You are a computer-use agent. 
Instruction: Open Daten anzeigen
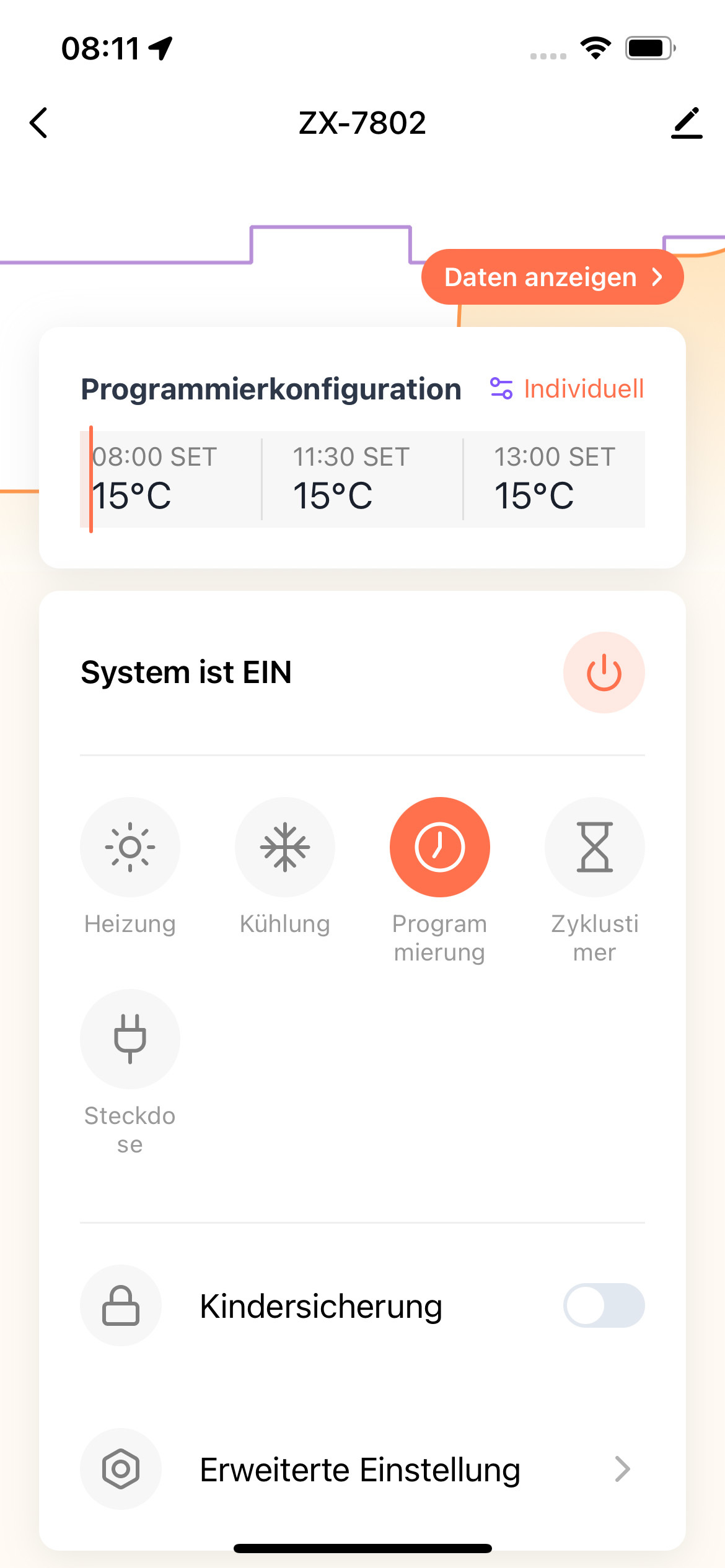(552, 277)
